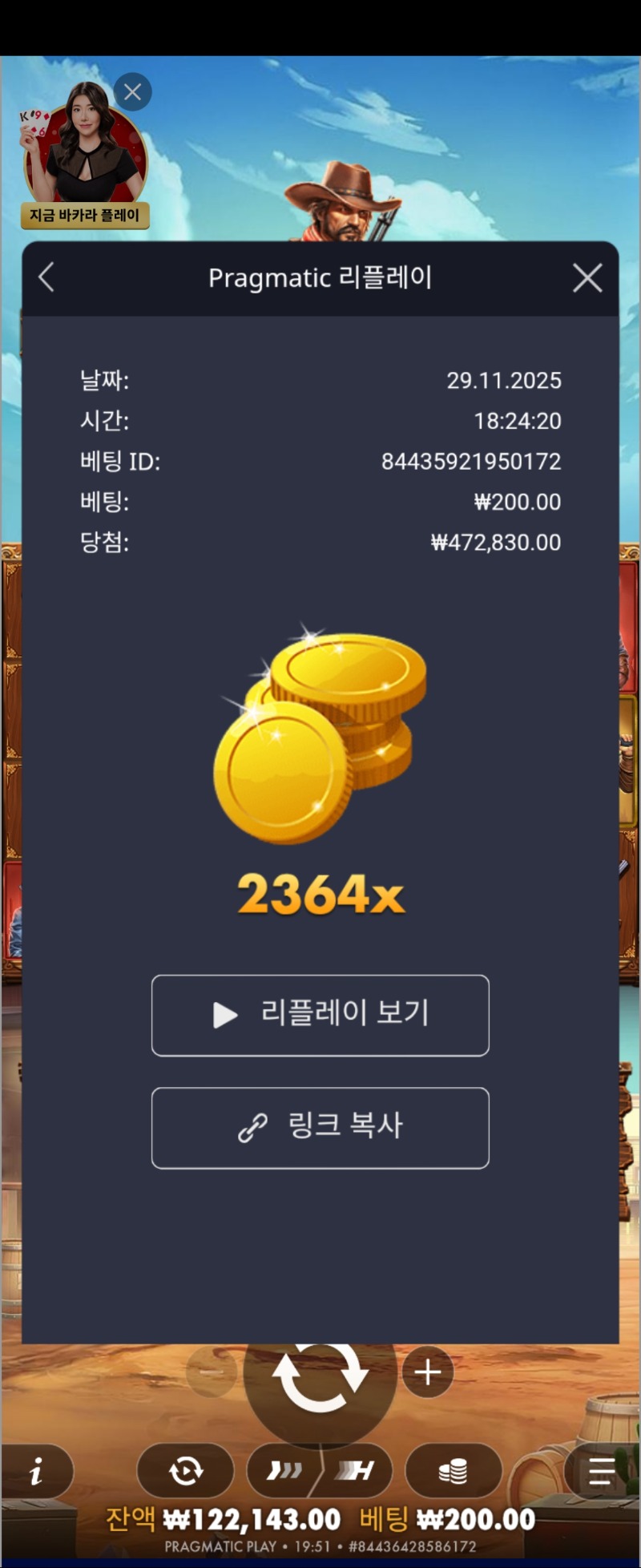The height and width of the screenshot is (1568, 641).
Task: Close the Pragmatic 리플레이 dialog
Action: point(587,278)
